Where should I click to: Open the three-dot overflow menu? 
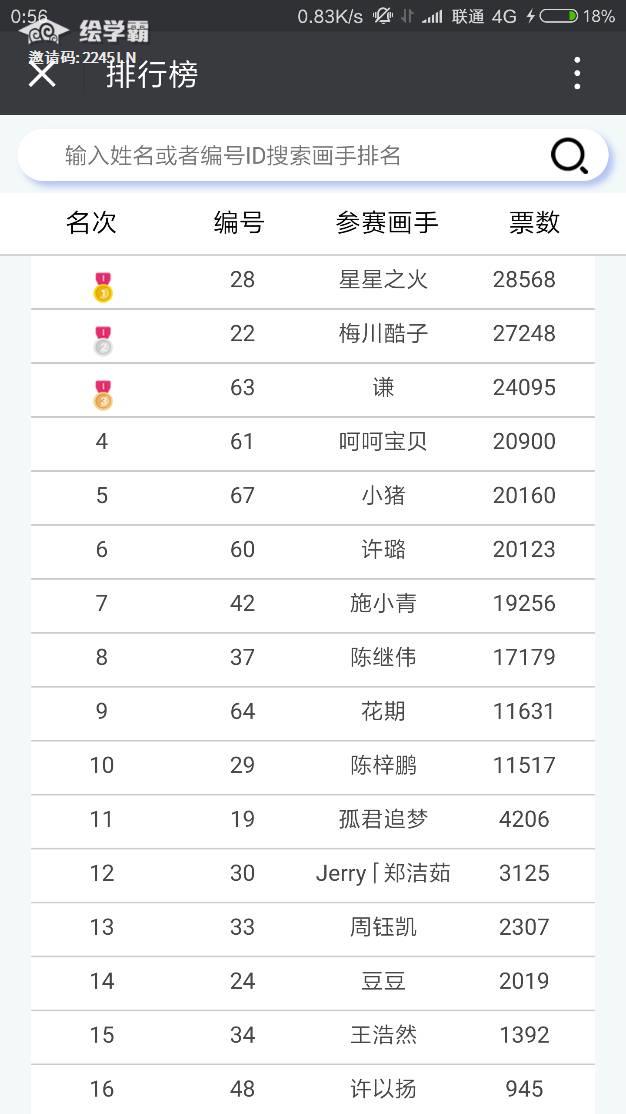577,73
